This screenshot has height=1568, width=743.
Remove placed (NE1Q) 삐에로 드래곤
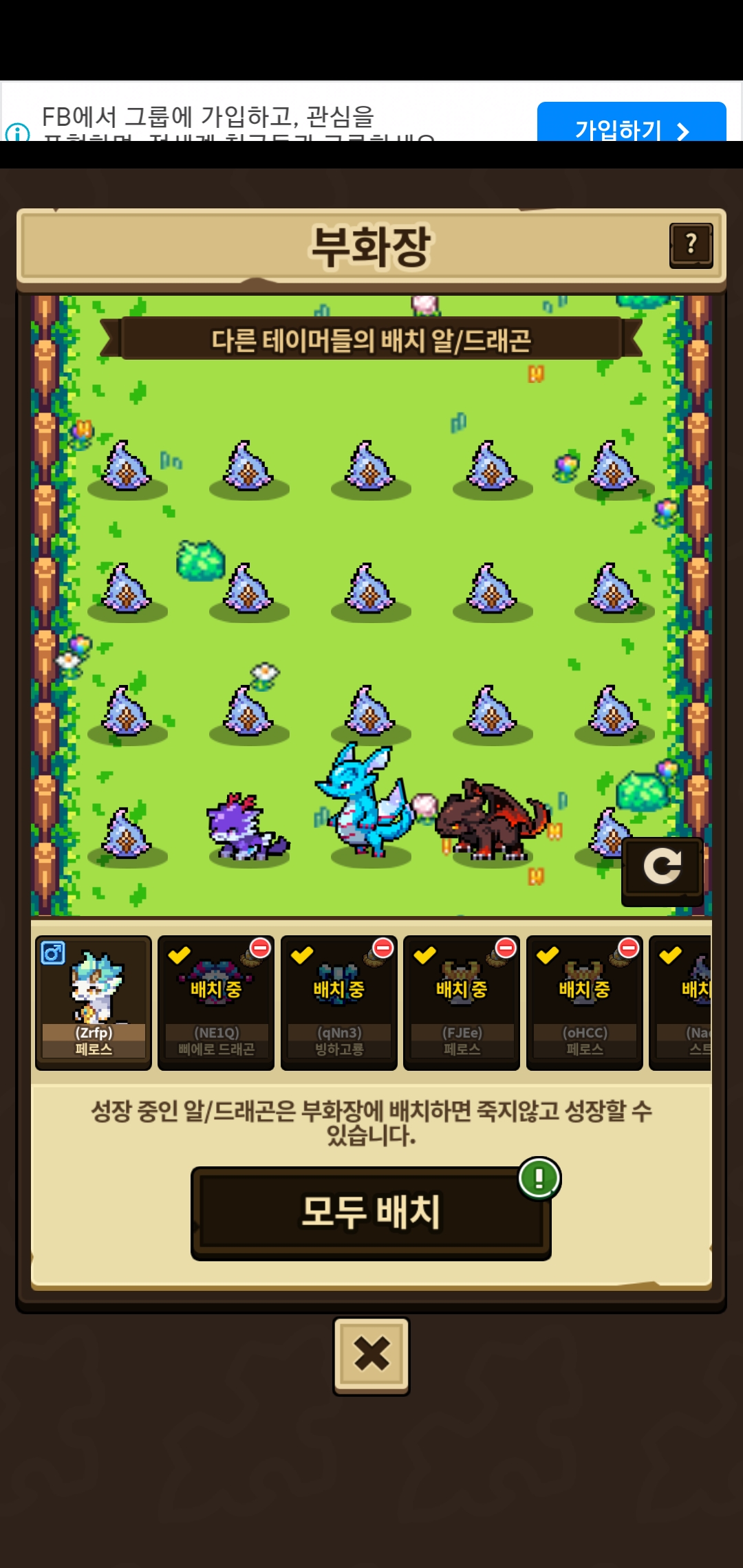pyautogui.click(x=260, y=948)
